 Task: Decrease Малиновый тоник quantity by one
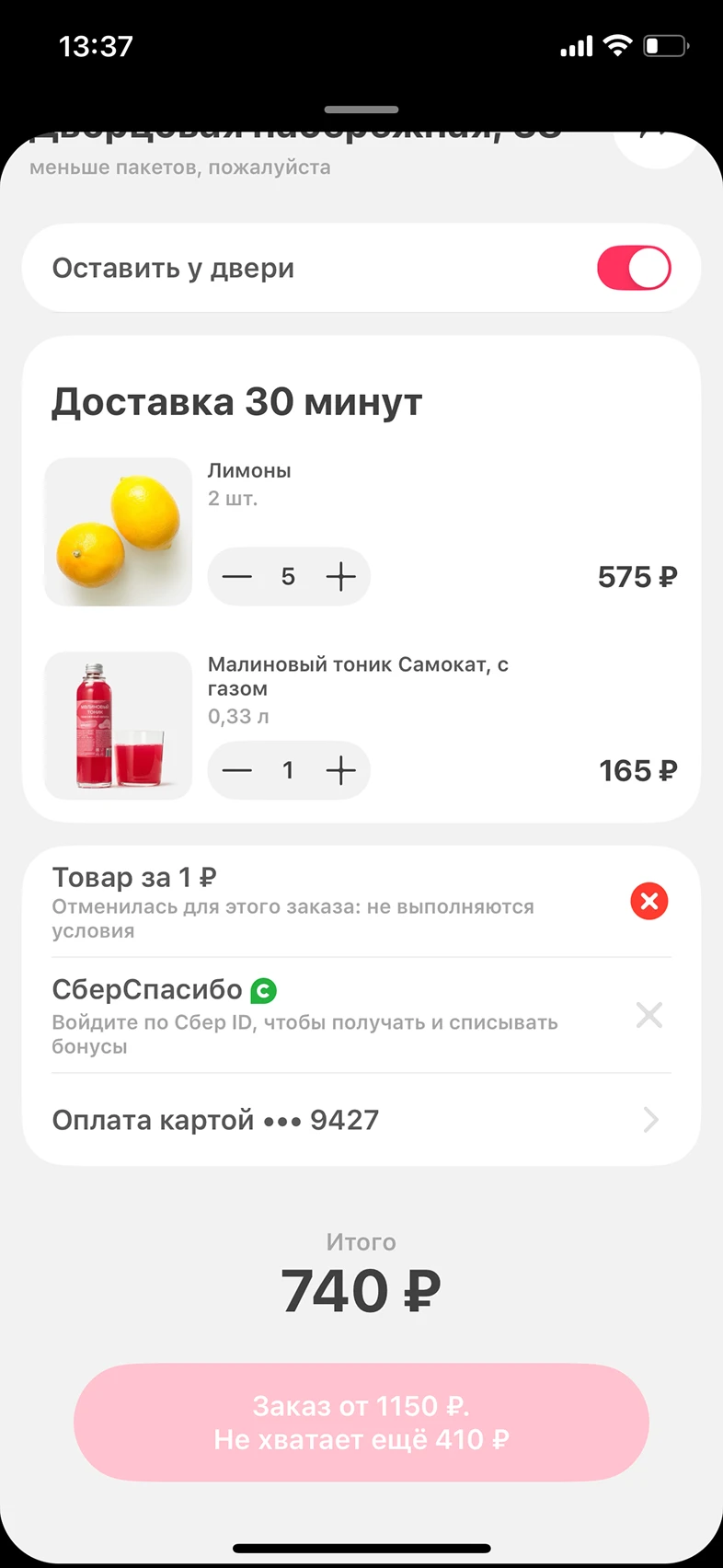coord(237,770)
